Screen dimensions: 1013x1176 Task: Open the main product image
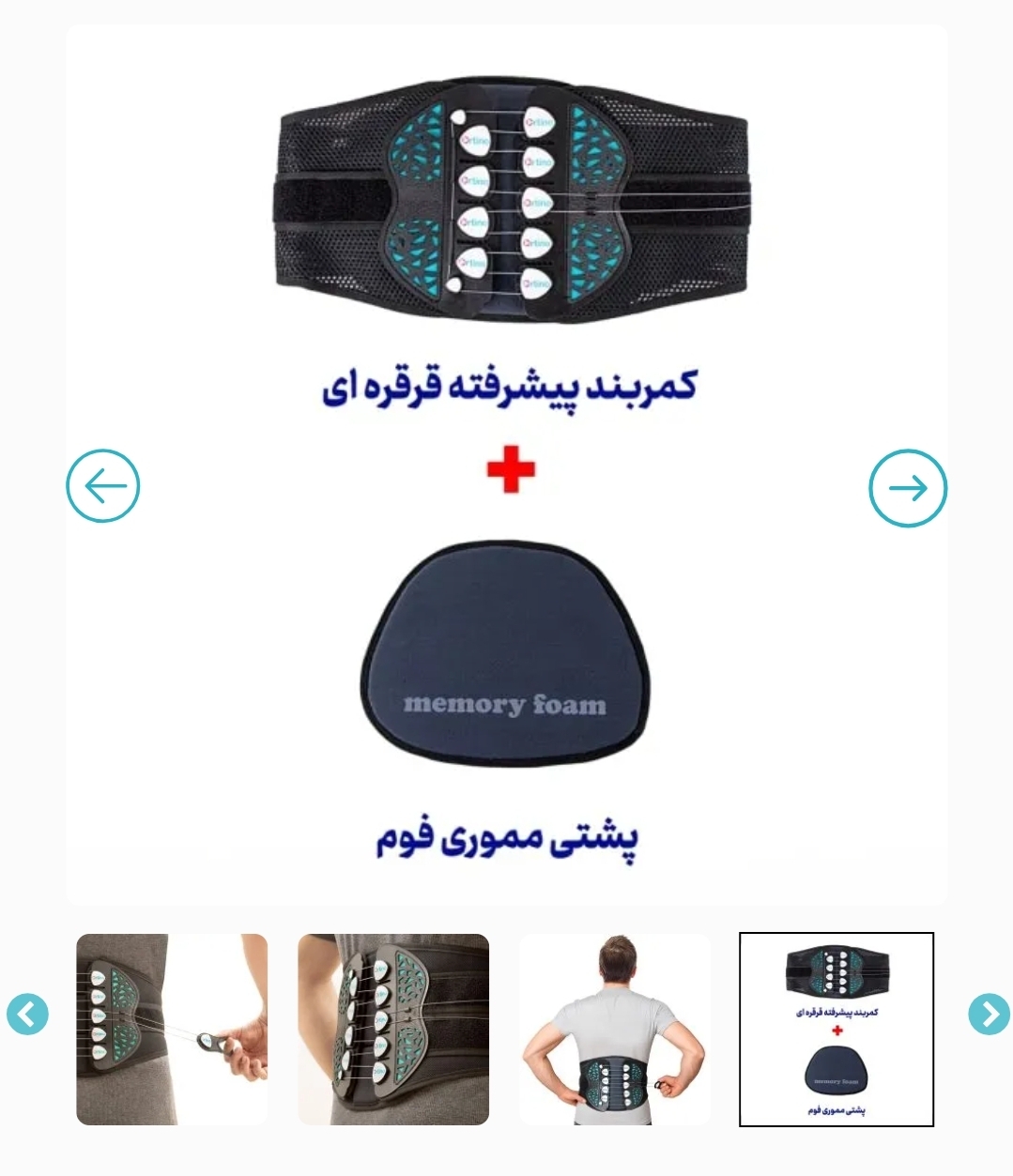pos(507,465)
